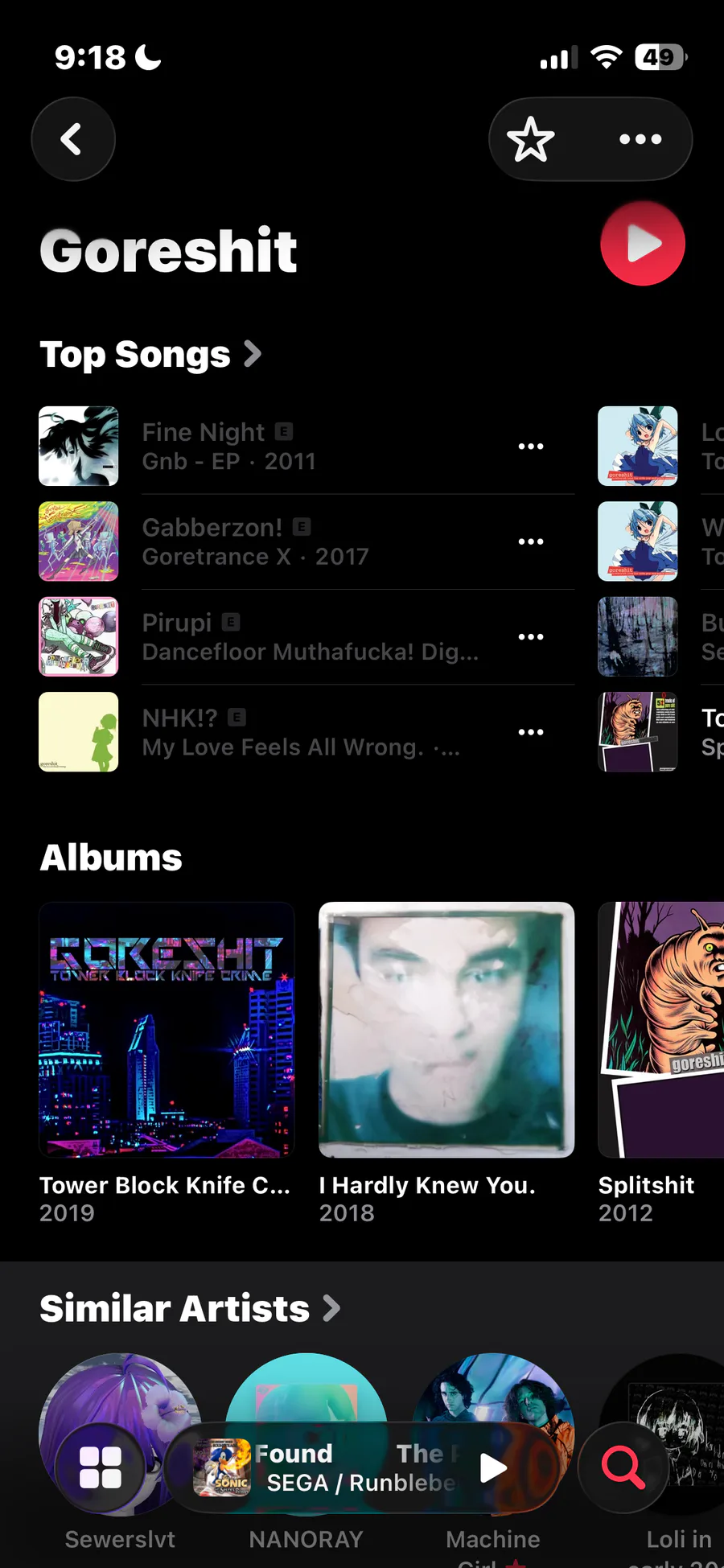
Task: Open the Tower Block Knife Crime album
Action: pos(167,1030)
